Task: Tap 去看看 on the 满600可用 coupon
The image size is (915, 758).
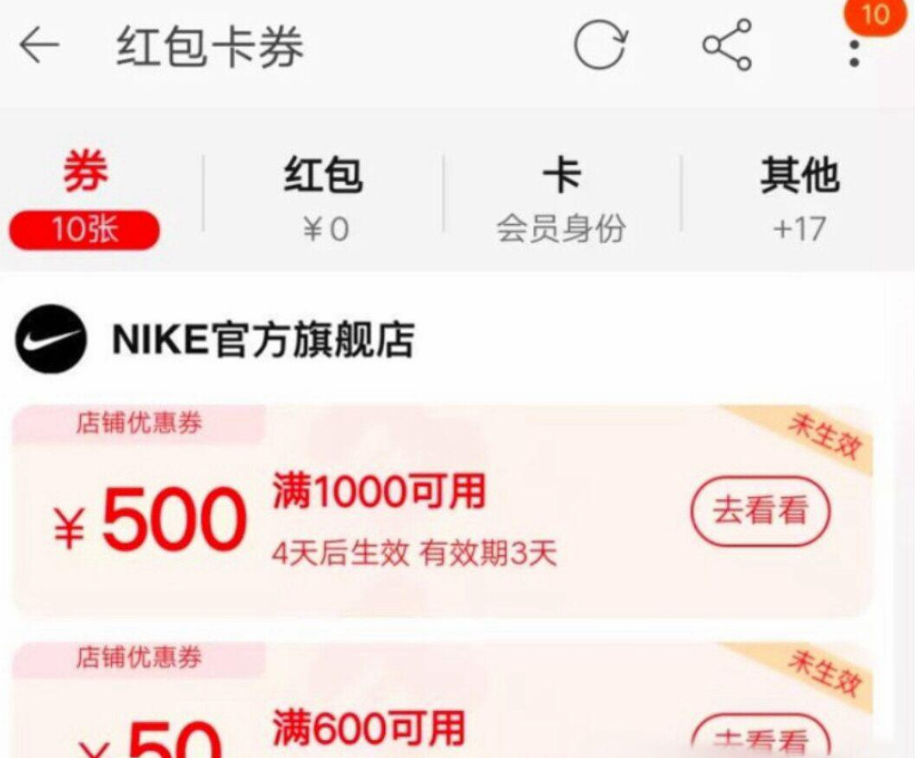Action: (760, 738)
